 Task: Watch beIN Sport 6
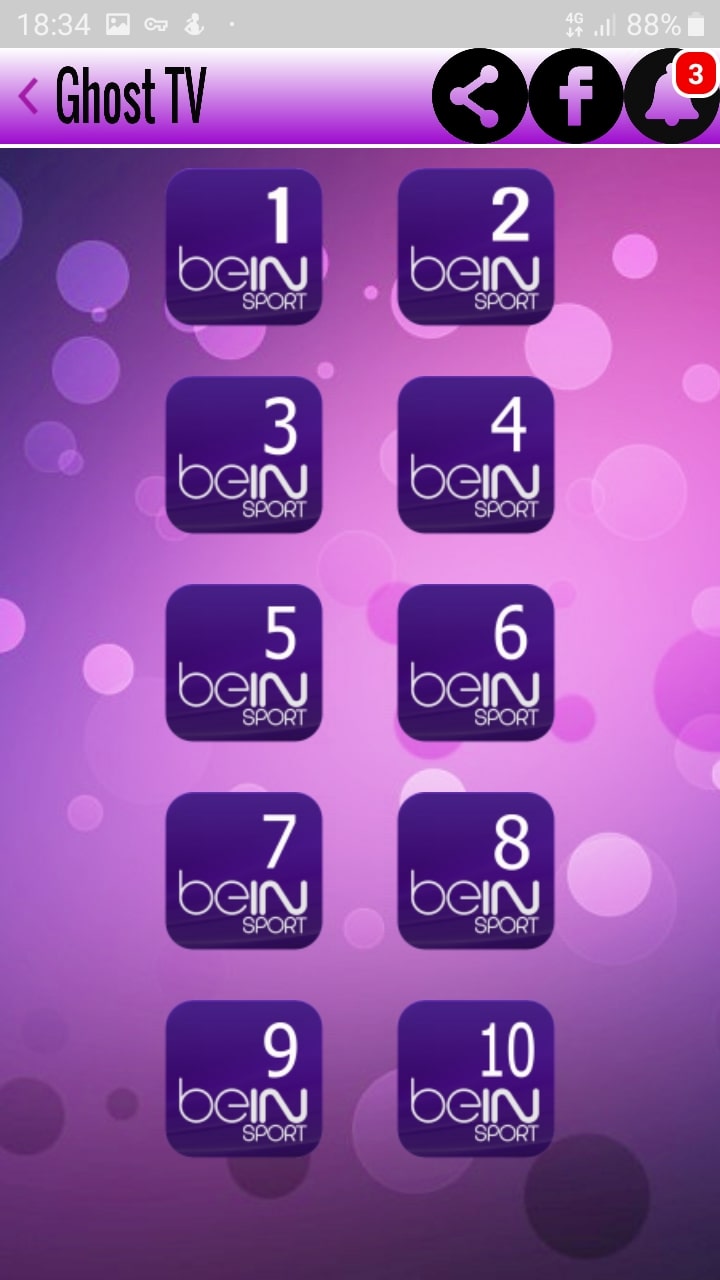476,663
